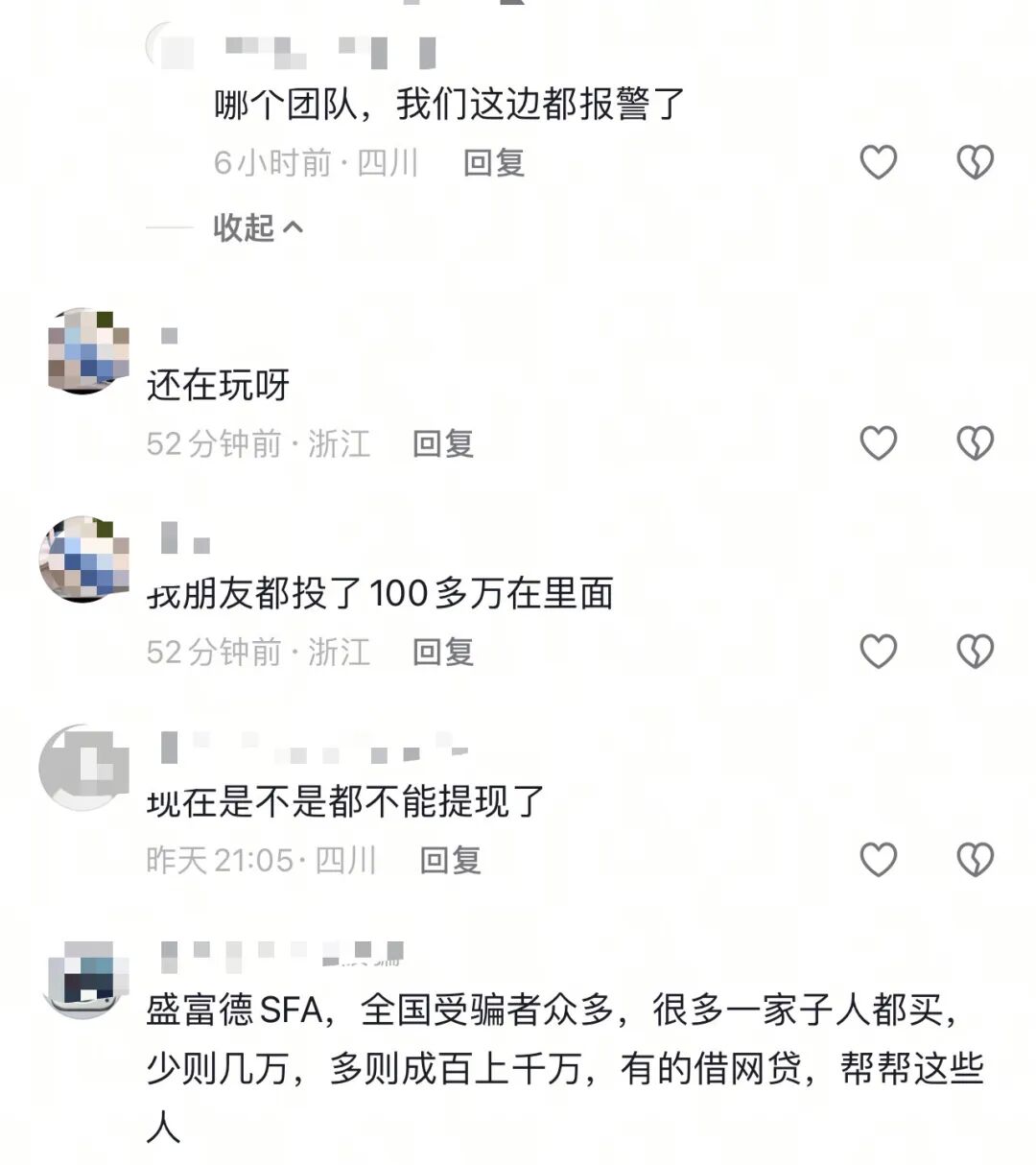Reply to the police report comment
The image size is (1036, 1165).
point(492,163)
